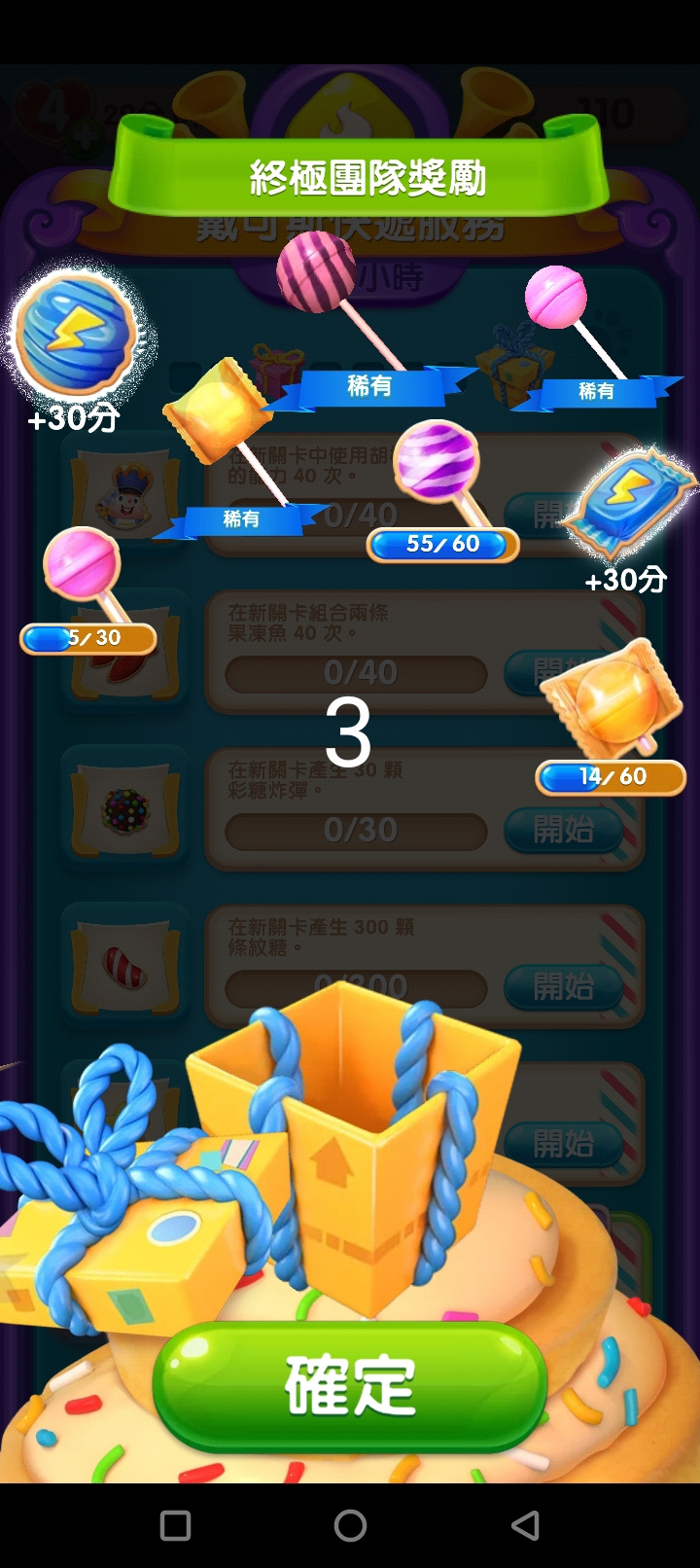Confirm the rewards with the green 確定 button
The image size is (700, 1568).
pos(350,1385)
